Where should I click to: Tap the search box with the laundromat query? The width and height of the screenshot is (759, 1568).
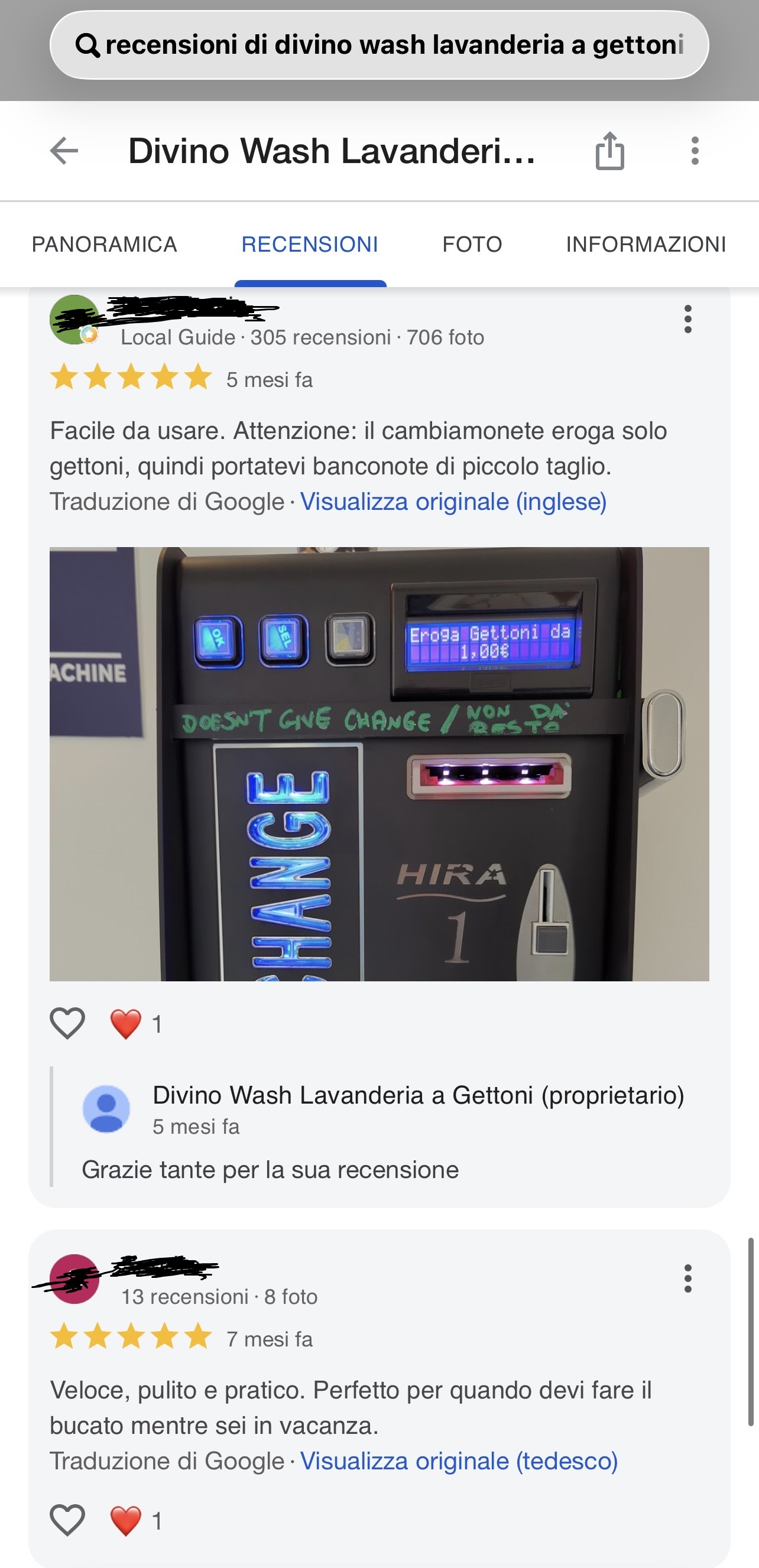click(379, 45)
